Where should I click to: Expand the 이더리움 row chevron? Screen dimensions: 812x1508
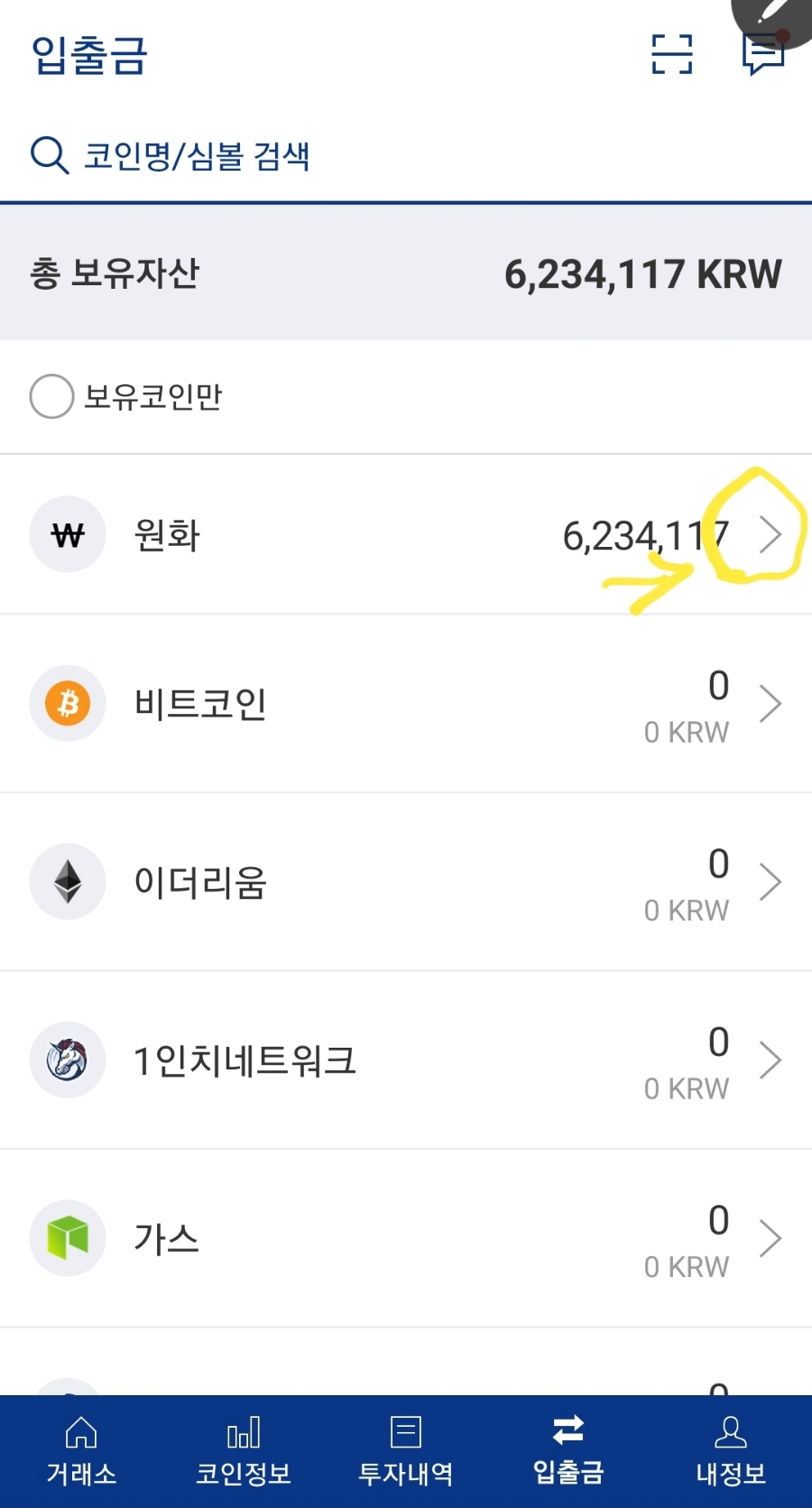[x=771, y=882]
